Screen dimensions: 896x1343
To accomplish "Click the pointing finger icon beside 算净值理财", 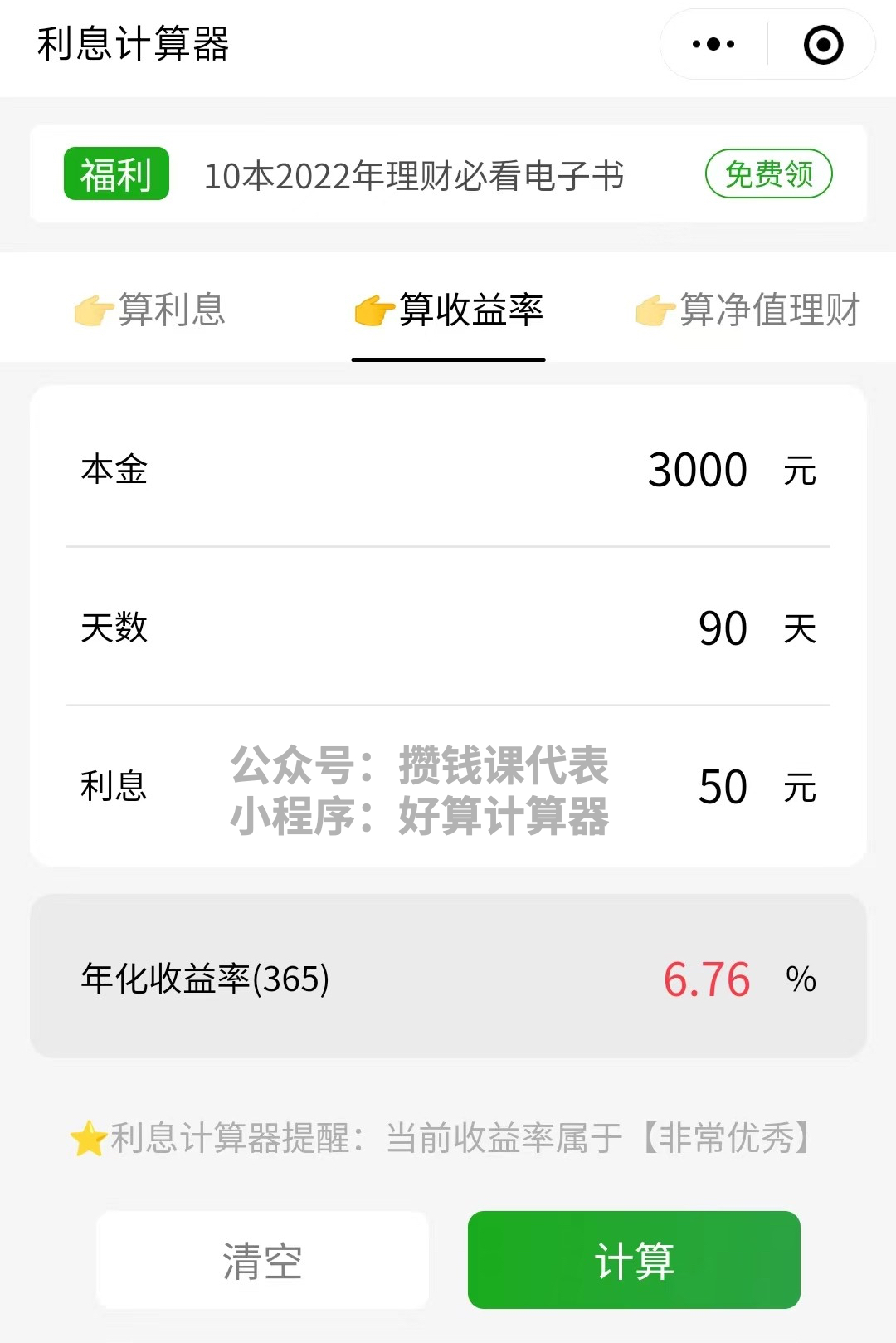I will (655, 309).
